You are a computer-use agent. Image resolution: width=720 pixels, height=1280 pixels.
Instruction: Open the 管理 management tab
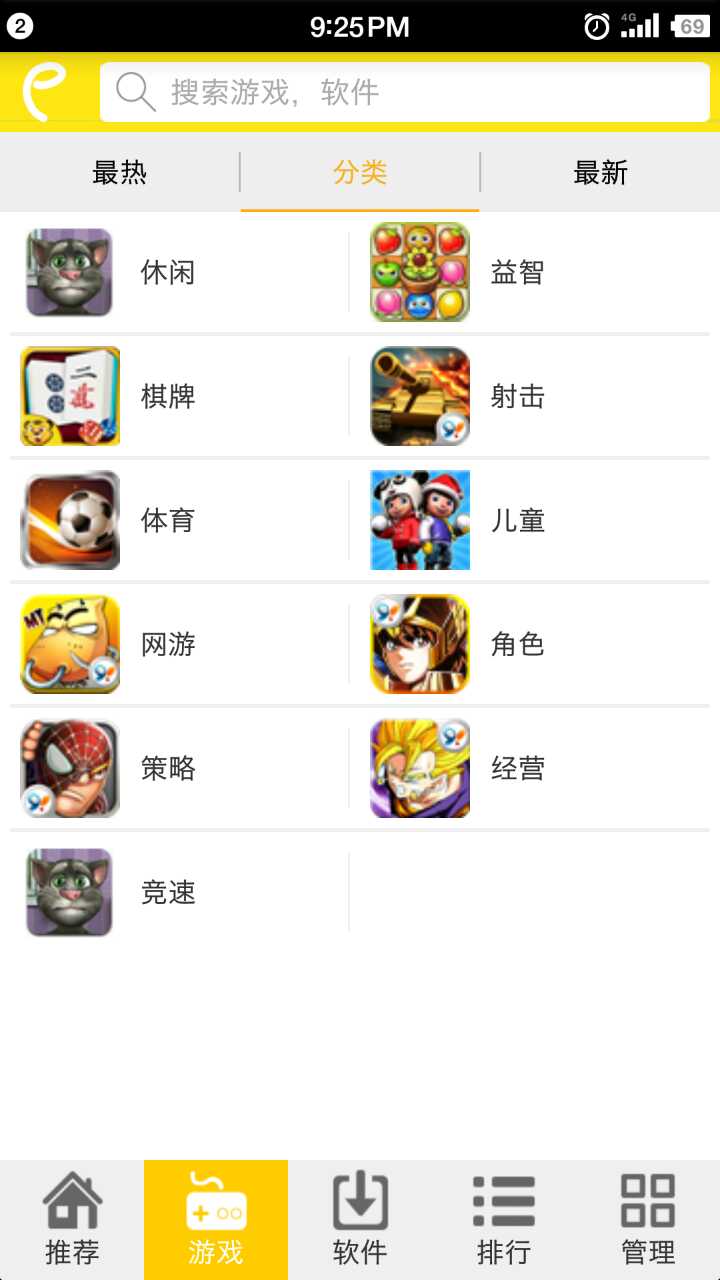click(x=648, y=1220)
